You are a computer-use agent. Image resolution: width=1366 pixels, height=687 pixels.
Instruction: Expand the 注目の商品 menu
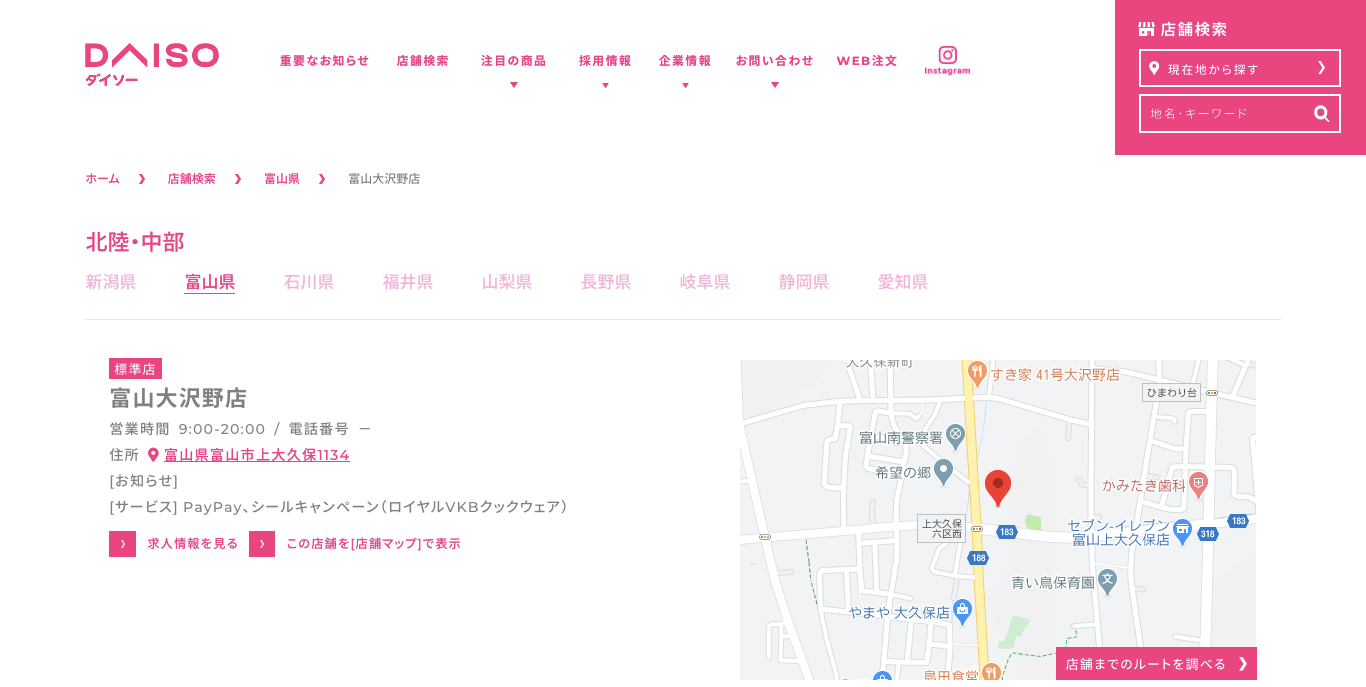tap(513, 61)
